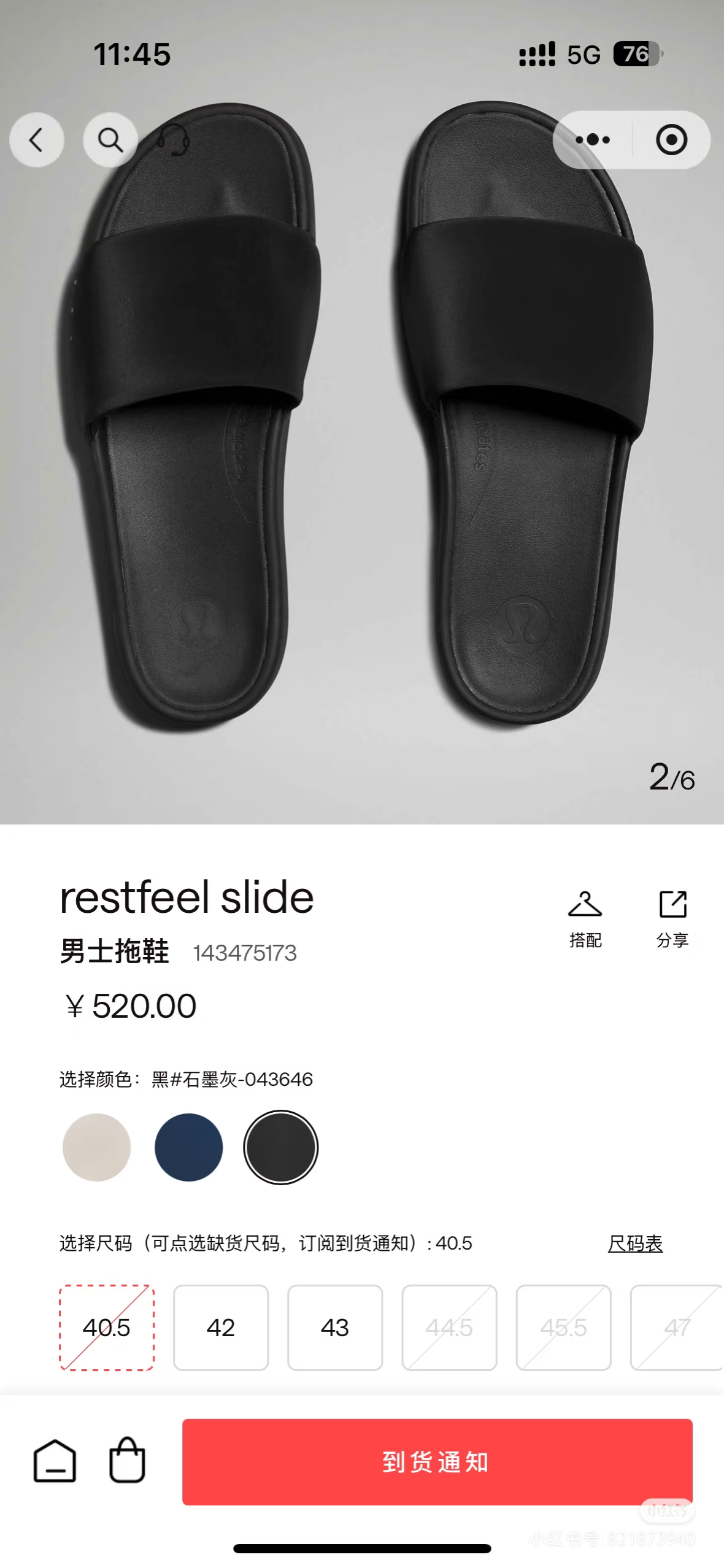Select the black 石墨灰 color swatch
This screenshot has height=1568, width=724.
tap(280, 1148)
